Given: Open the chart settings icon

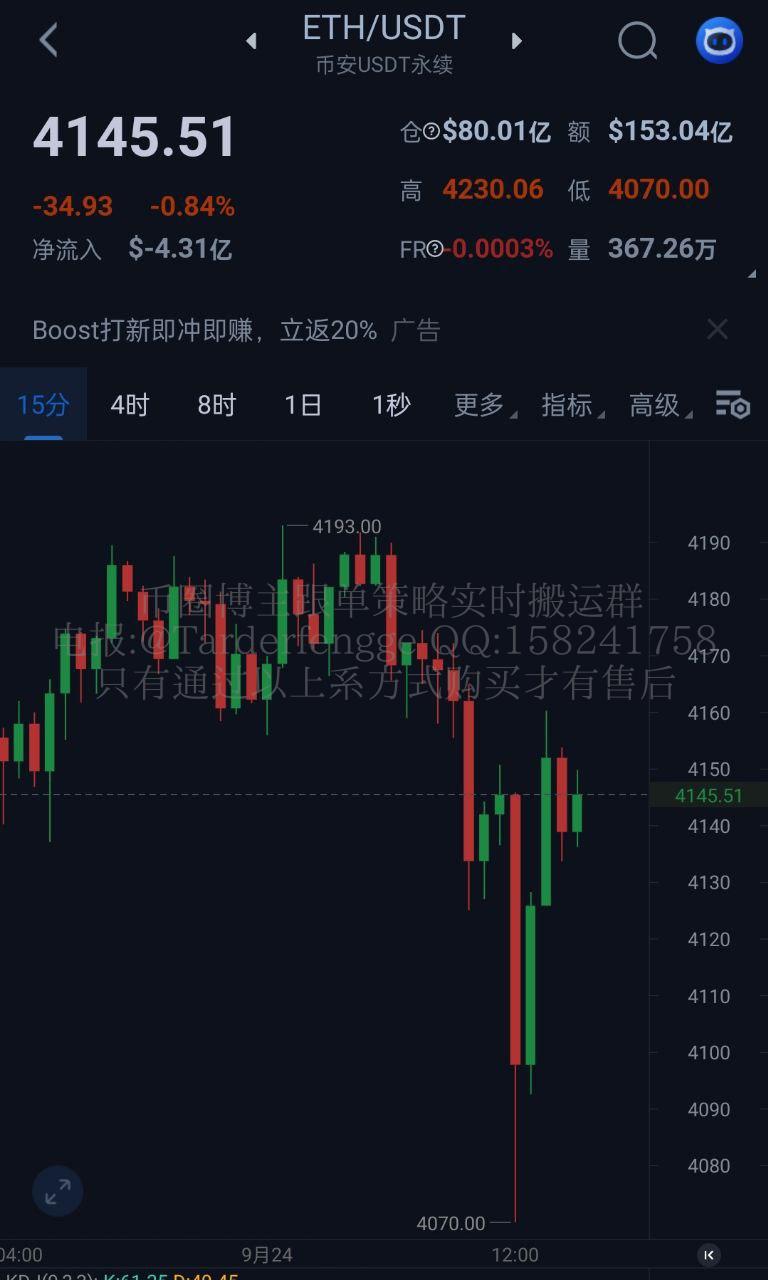Looking at the screenshot, I should pyautogui.click(x=733, y=404).
